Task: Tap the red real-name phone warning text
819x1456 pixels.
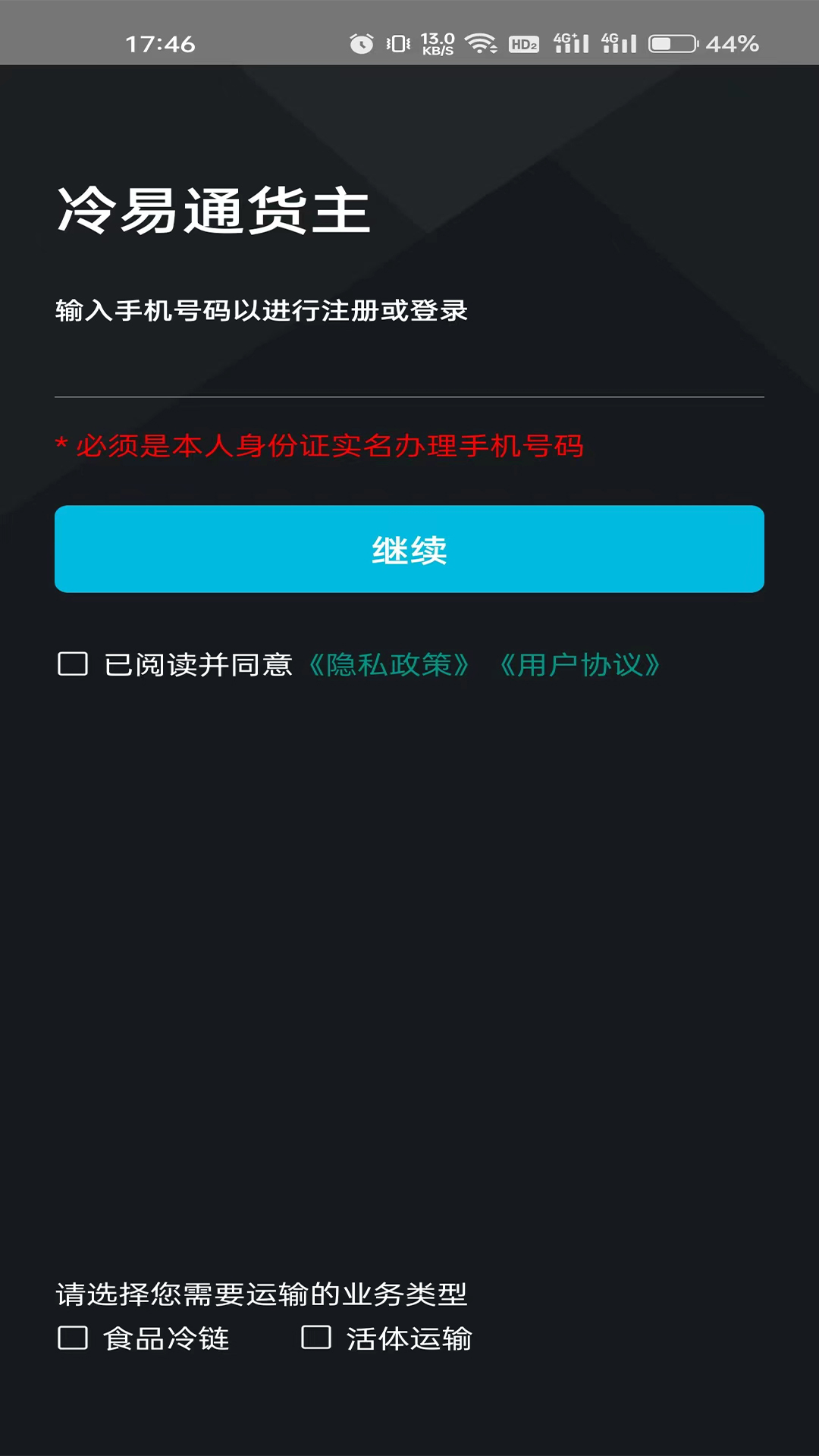Action: tap(321, 447)
